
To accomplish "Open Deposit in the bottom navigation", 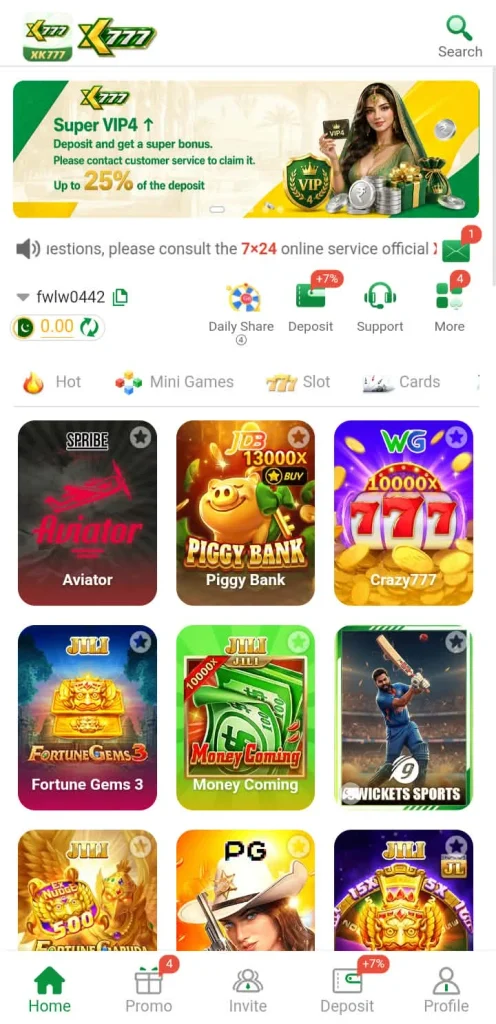I will (347, 990).
